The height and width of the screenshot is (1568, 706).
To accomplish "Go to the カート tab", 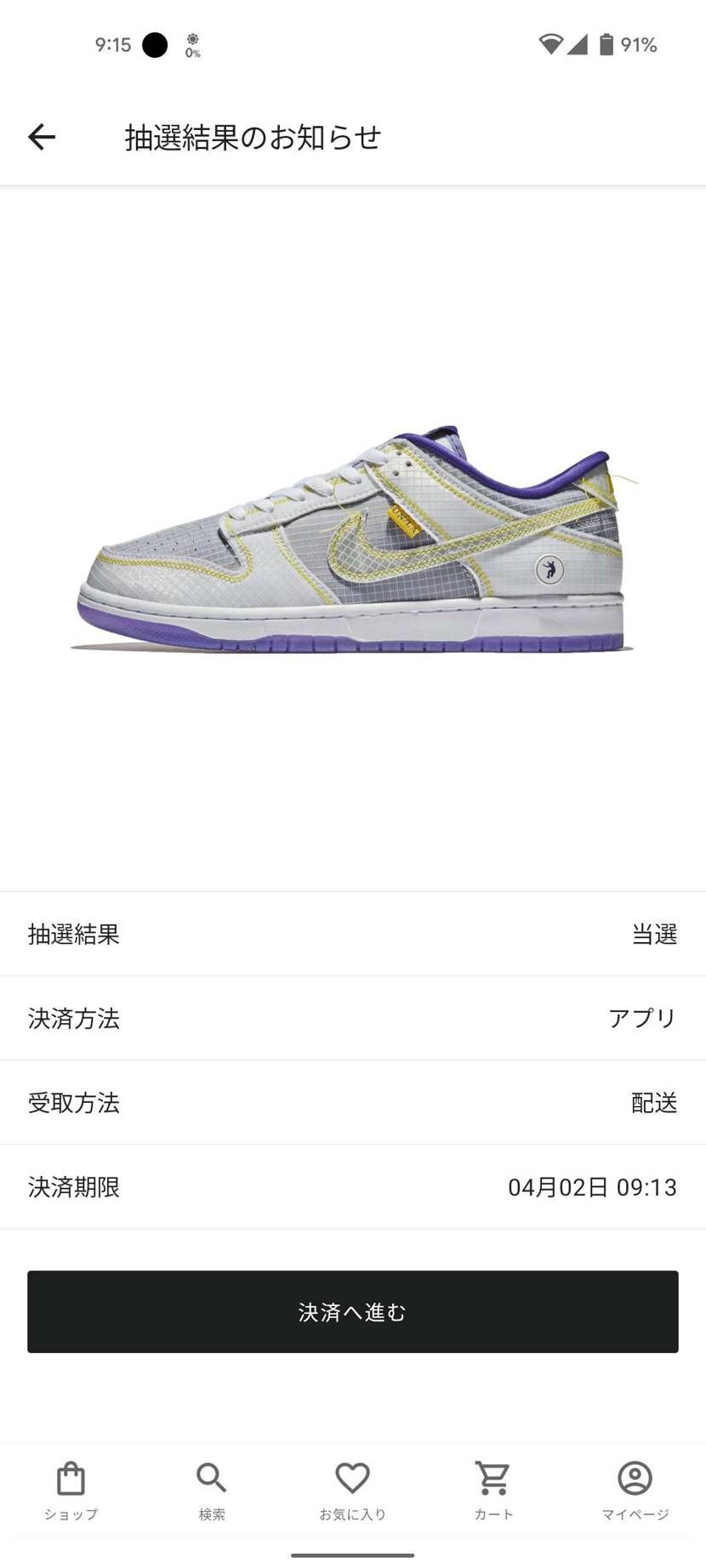I will 493,1490.
